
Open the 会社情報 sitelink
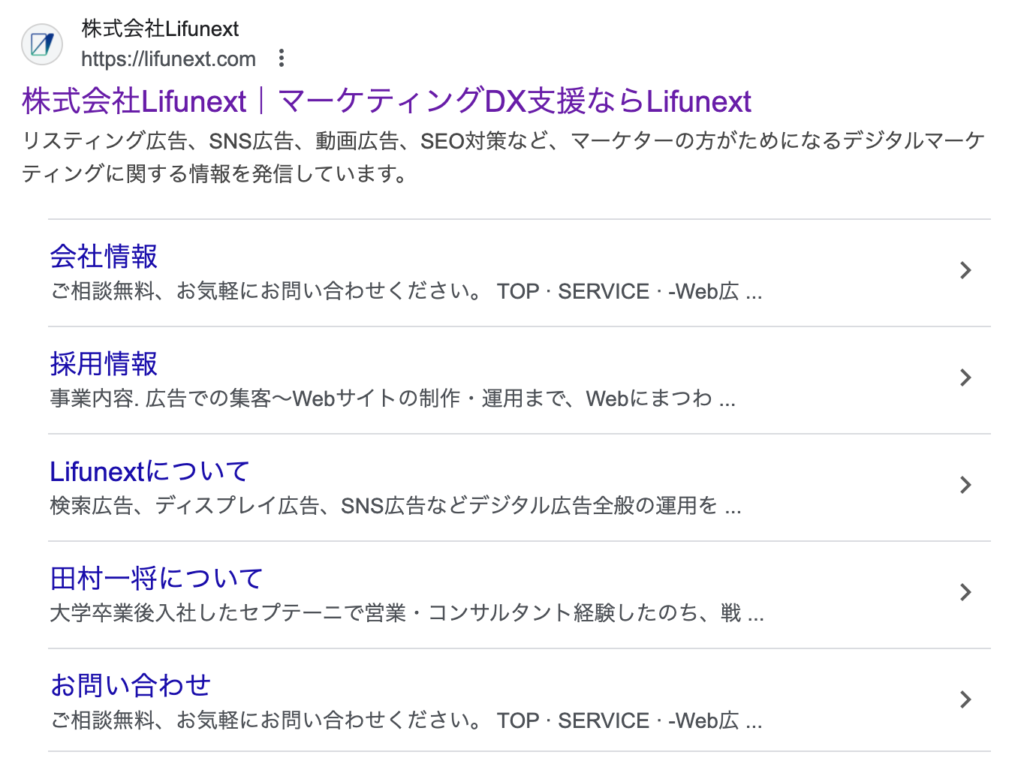(104, 256)
